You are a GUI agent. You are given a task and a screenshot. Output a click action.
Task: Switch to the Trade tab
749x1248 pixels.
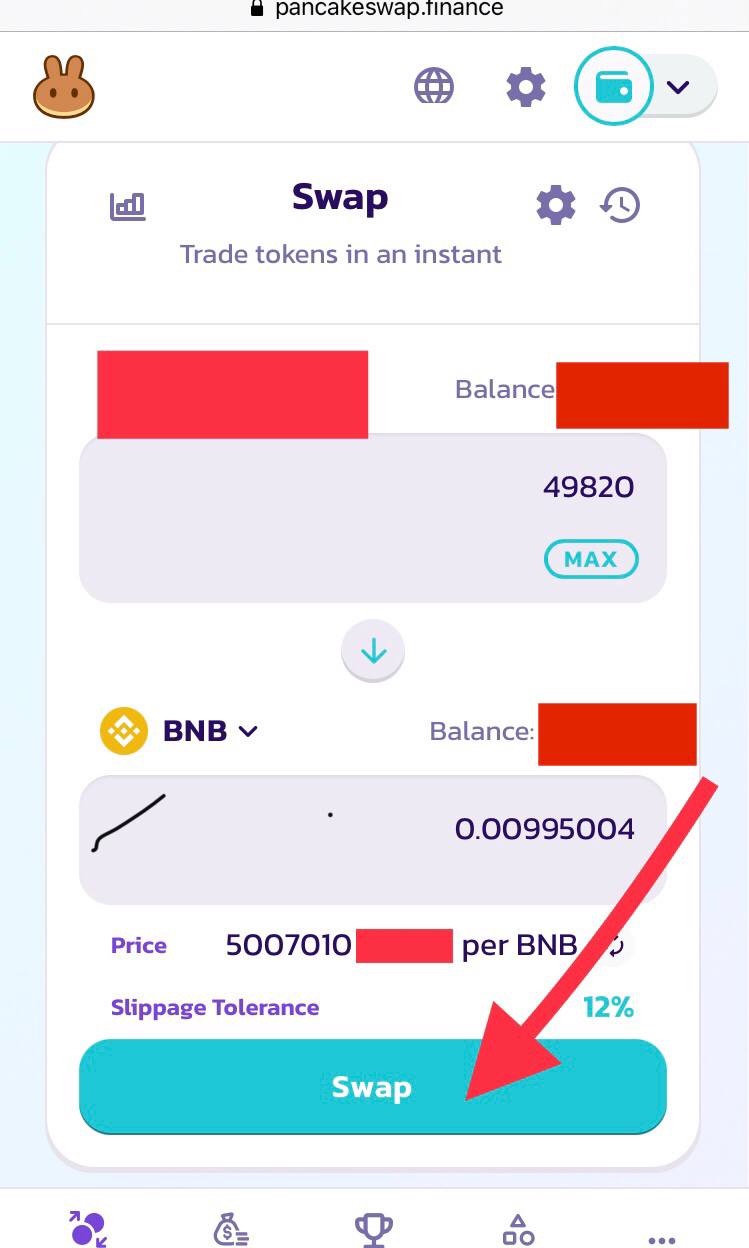tap(88, 1228)
